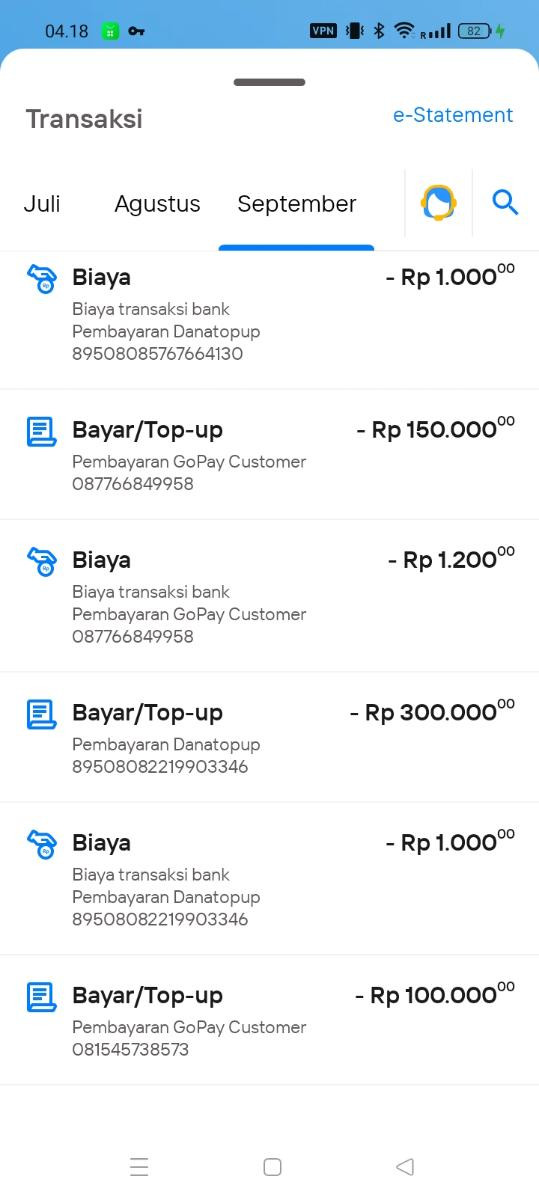Select the September tab
539x1200 pixels.
click(x=296, y=204)
